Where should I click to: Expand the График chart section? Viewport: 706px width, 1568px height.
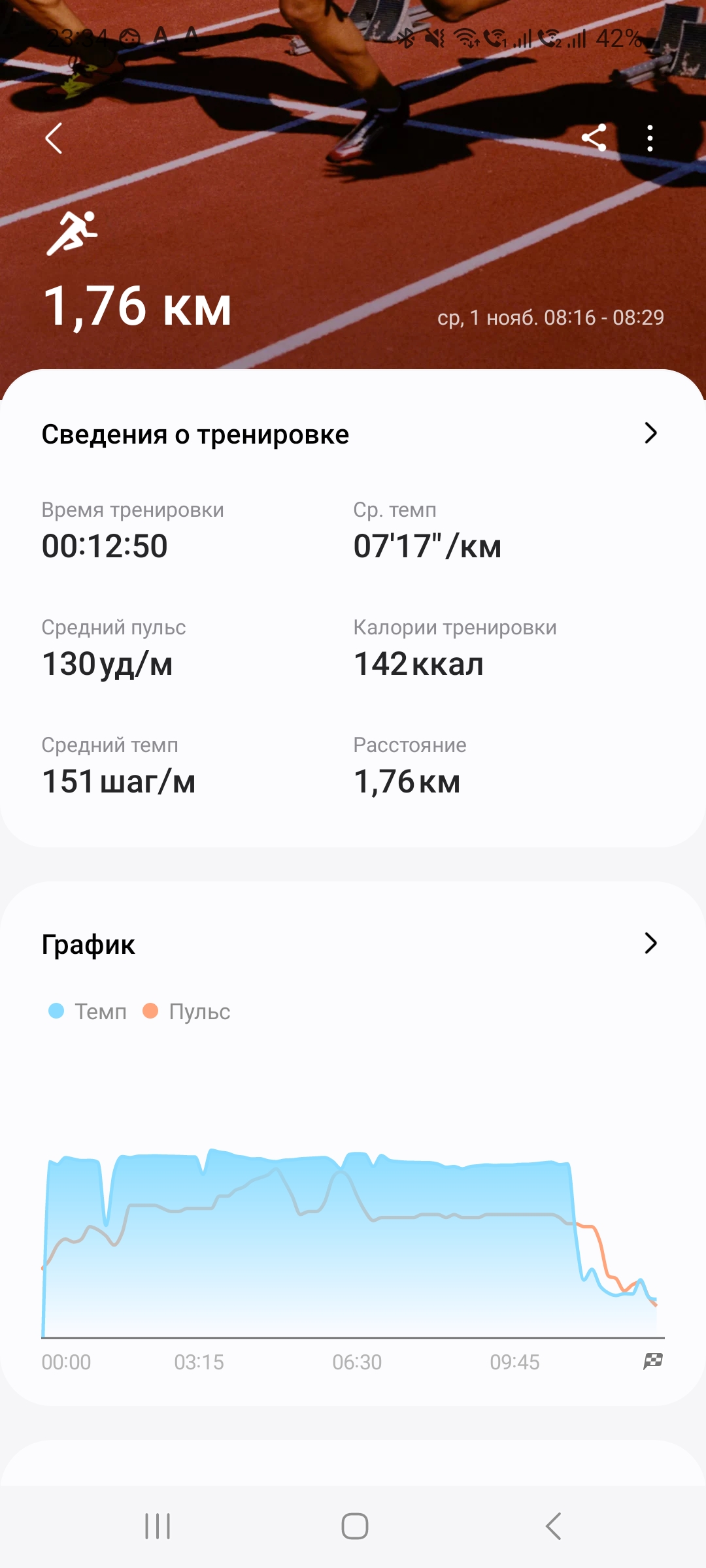click(650, 943)
